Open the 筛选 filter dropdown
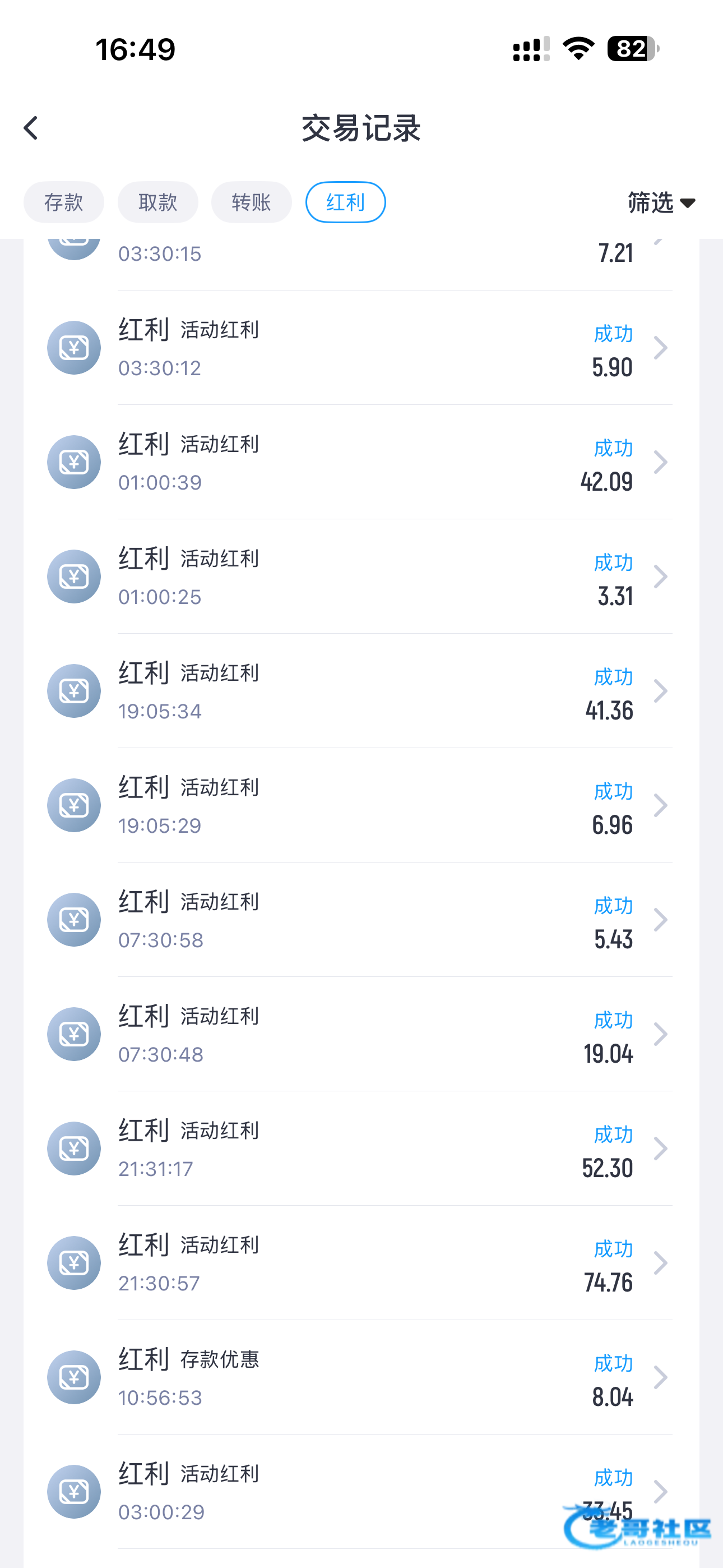Image resolution: width=723 pixels, height=1568 pixels. click(x=661, y=202)
